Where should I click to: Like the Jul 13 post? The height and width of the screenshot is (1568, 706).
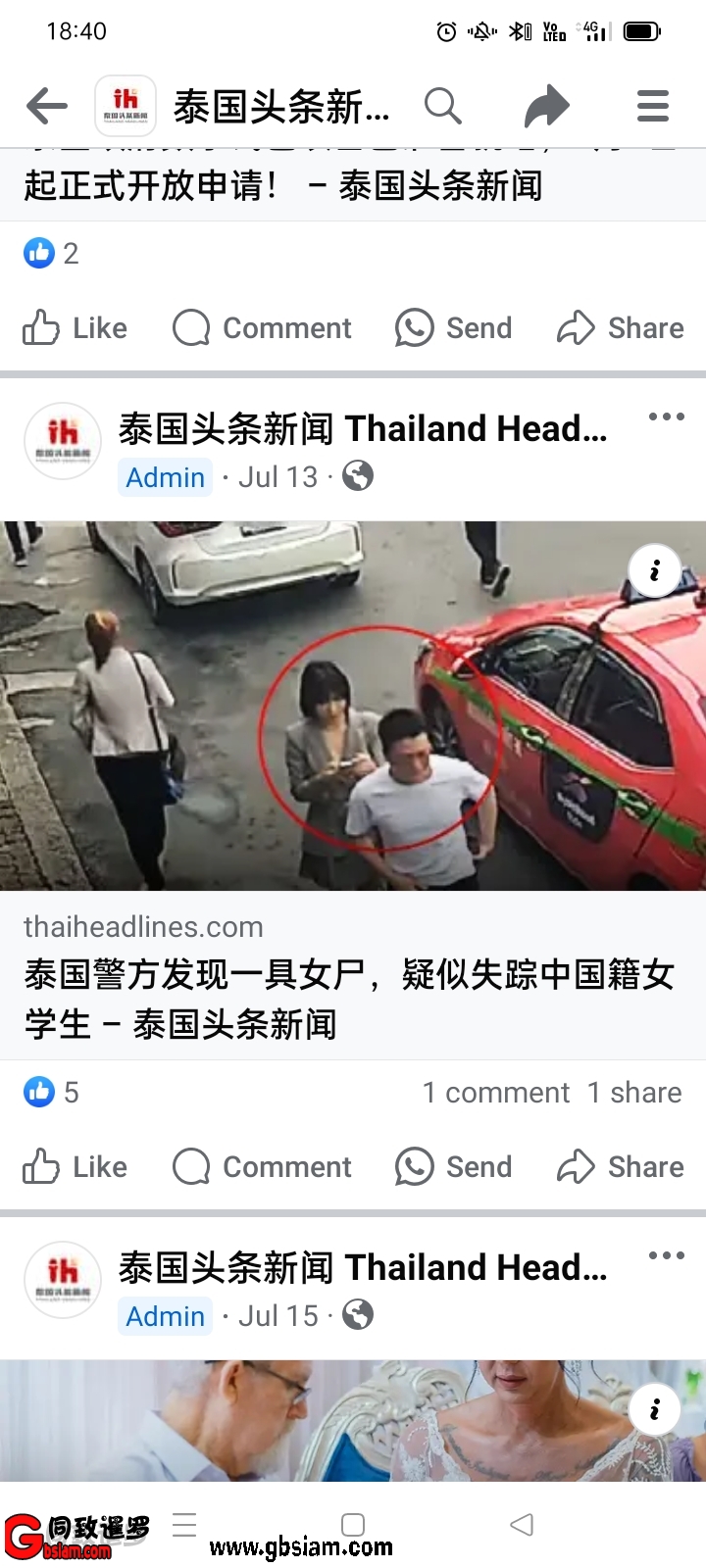coord(76,1167)
